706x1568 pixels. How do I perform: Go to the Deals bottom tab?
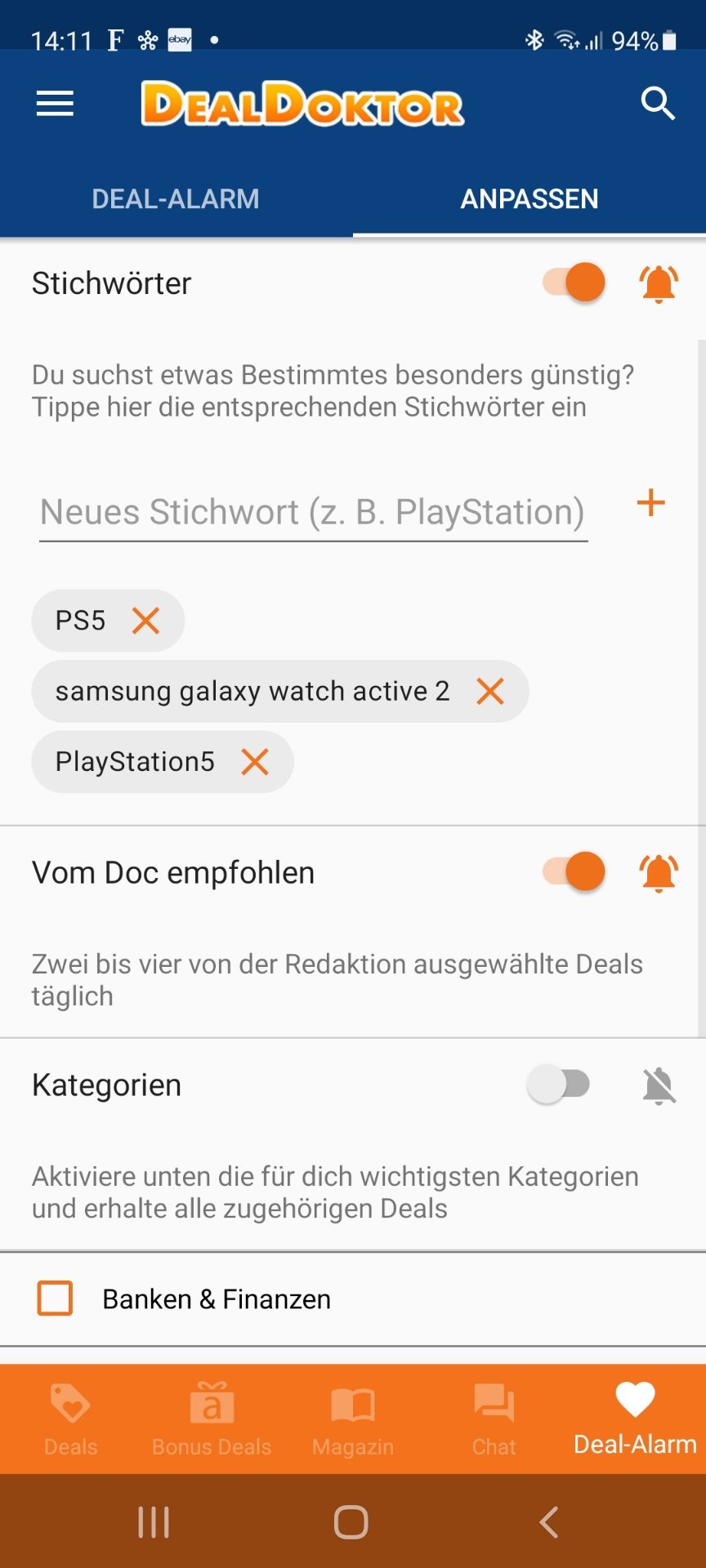70,1419
